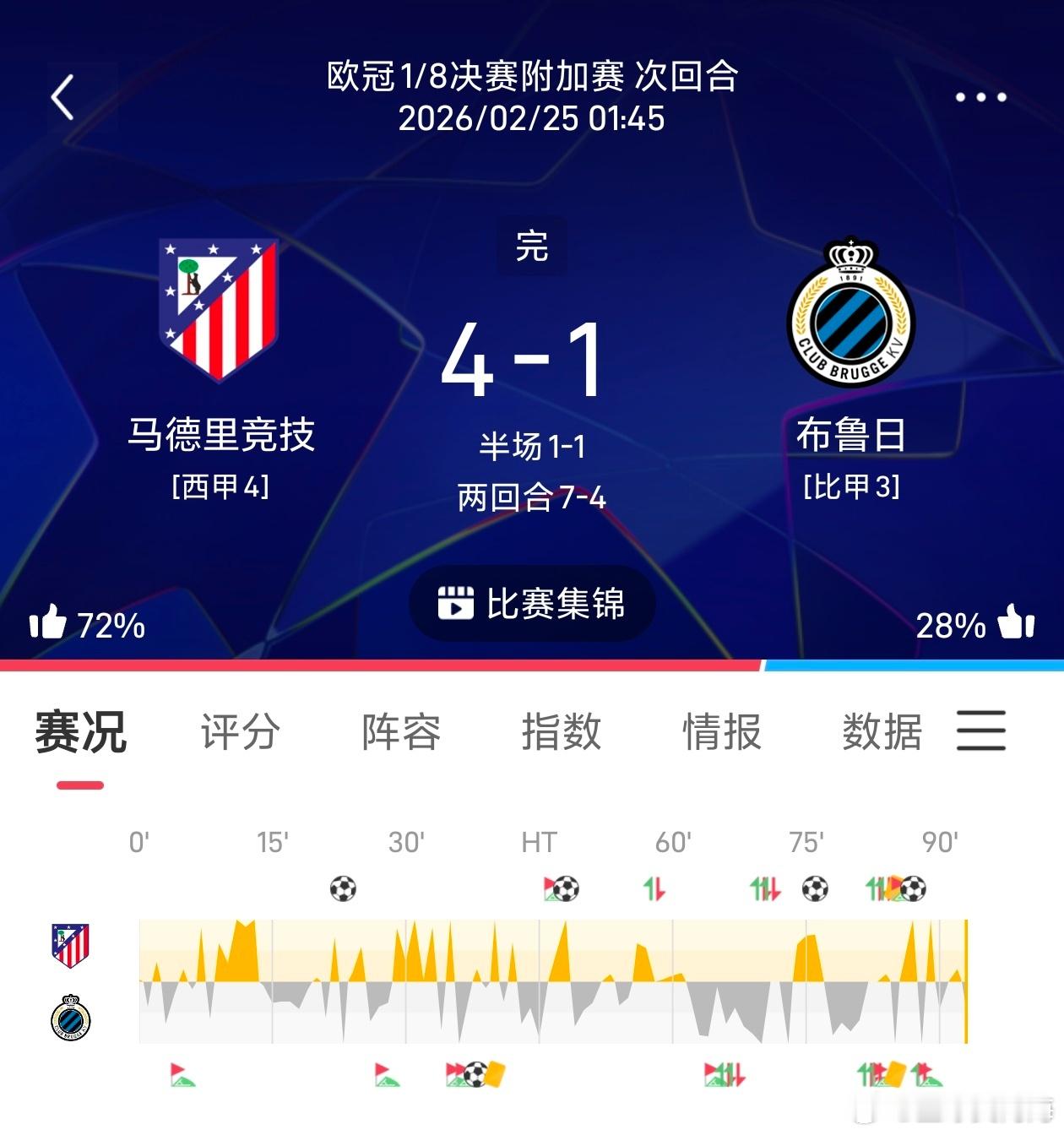Open the three-dot more options menu
Viewport: 1064px width, 1135px height.
coord(982,95)
